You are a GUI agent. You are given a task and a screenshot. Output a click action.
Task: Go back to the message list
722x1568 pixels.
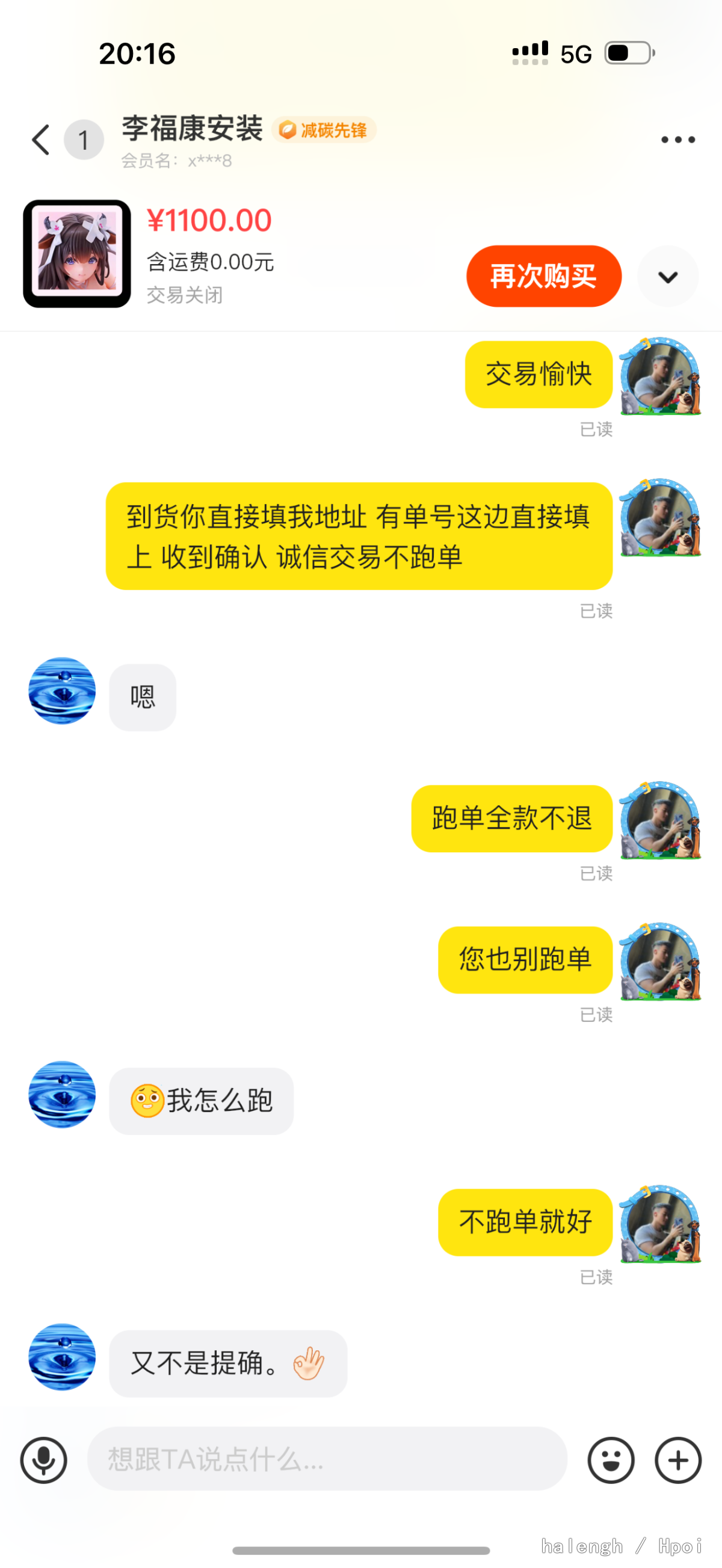point(41,140)
